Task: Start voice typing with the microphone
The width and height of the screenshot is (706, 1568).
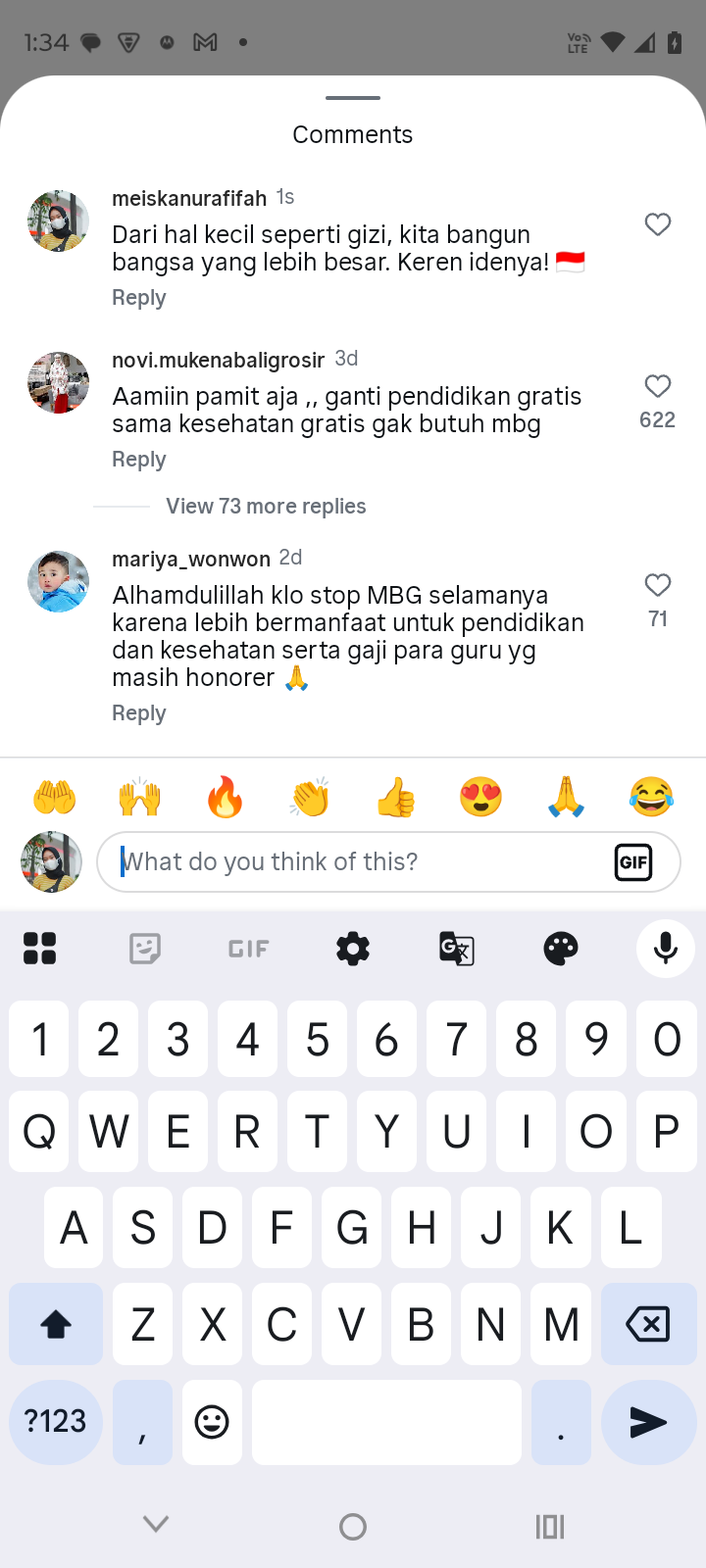Action: (666, 949)
